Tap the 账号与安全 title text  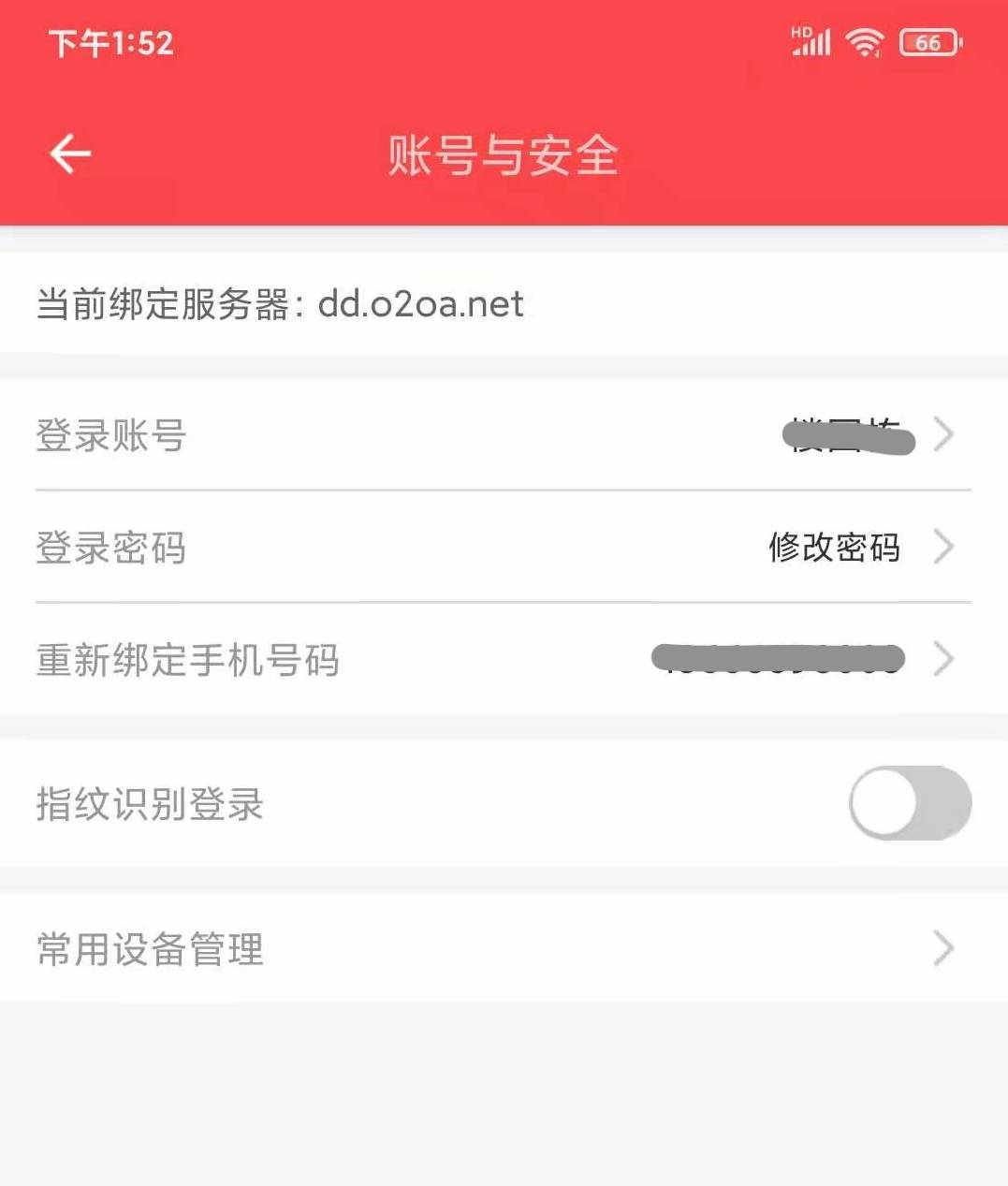[x=504, y=156]
